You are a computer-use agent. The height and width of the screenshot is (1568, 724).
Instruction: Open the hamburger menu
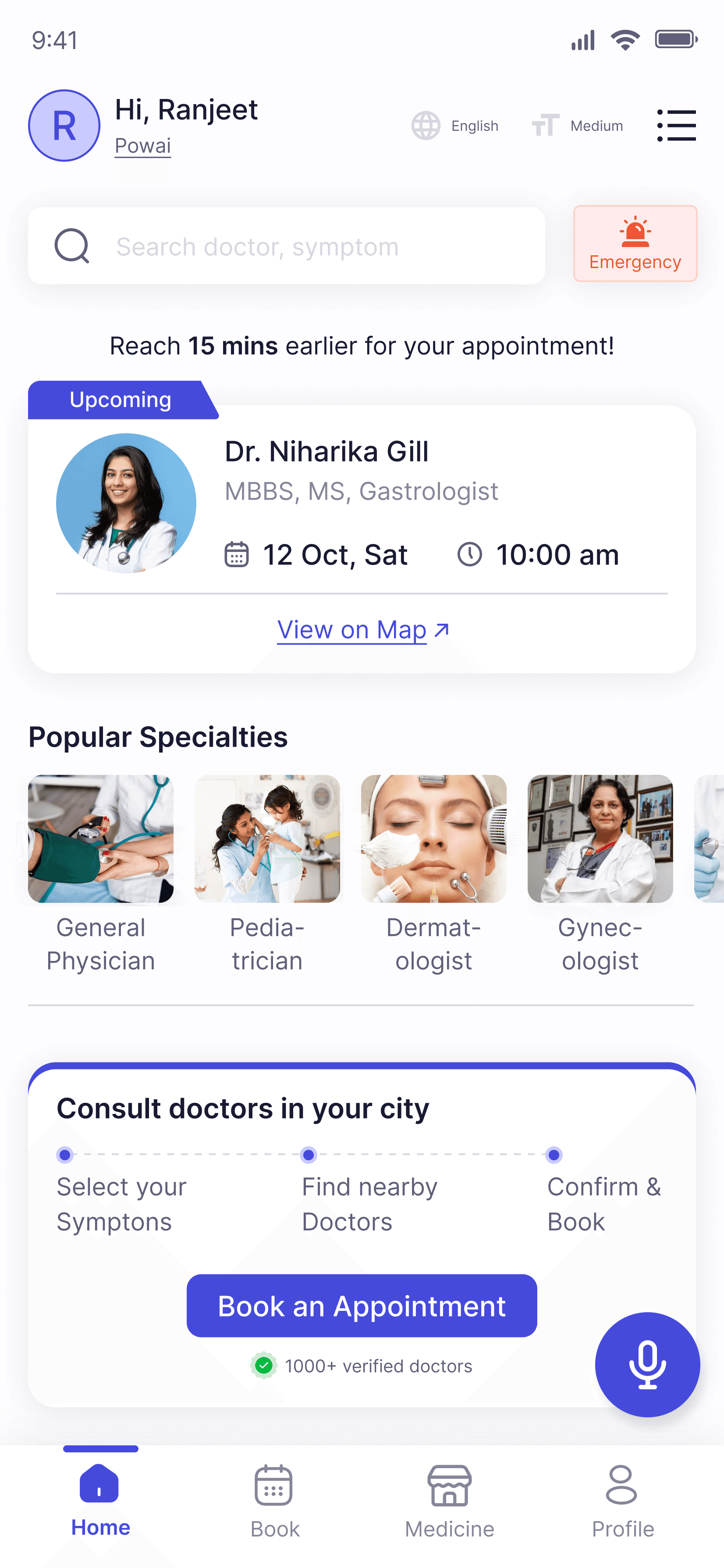coord(677,125)
